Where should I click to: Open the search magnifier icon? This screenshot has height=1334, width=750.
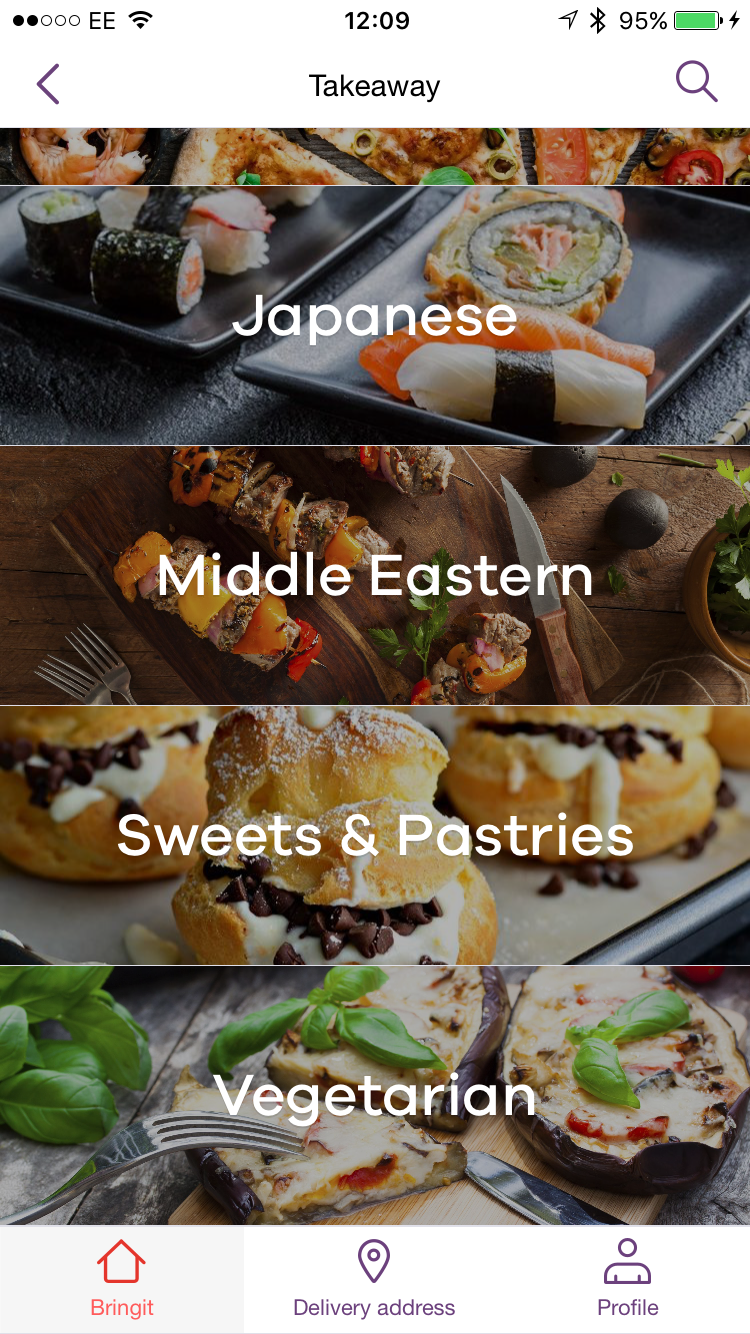tap(696, 82)
